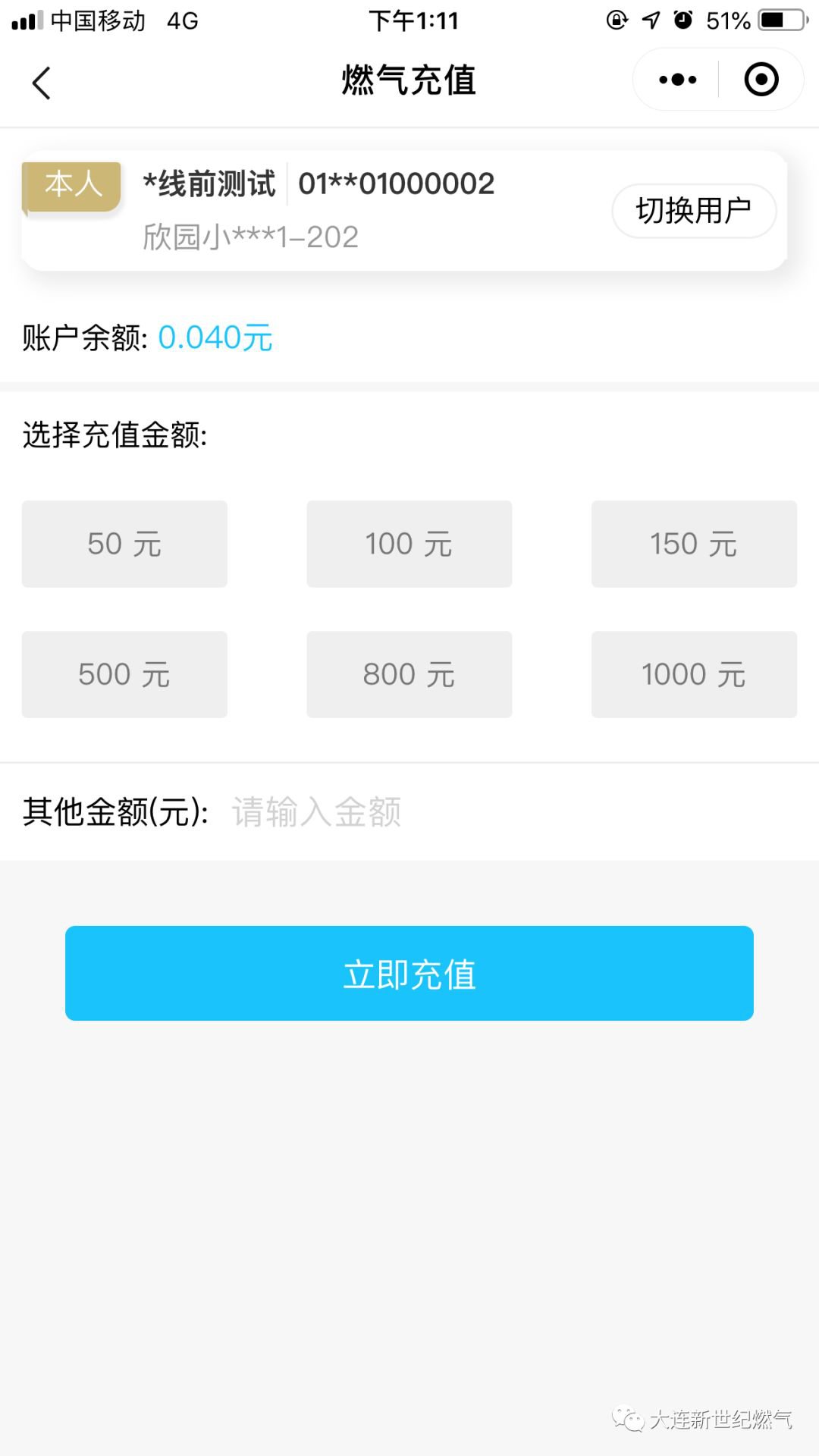Choose the 800 元 recharge amount
Image resolution: width=819 pixels, height=1456 pixels.
point(409,674)
